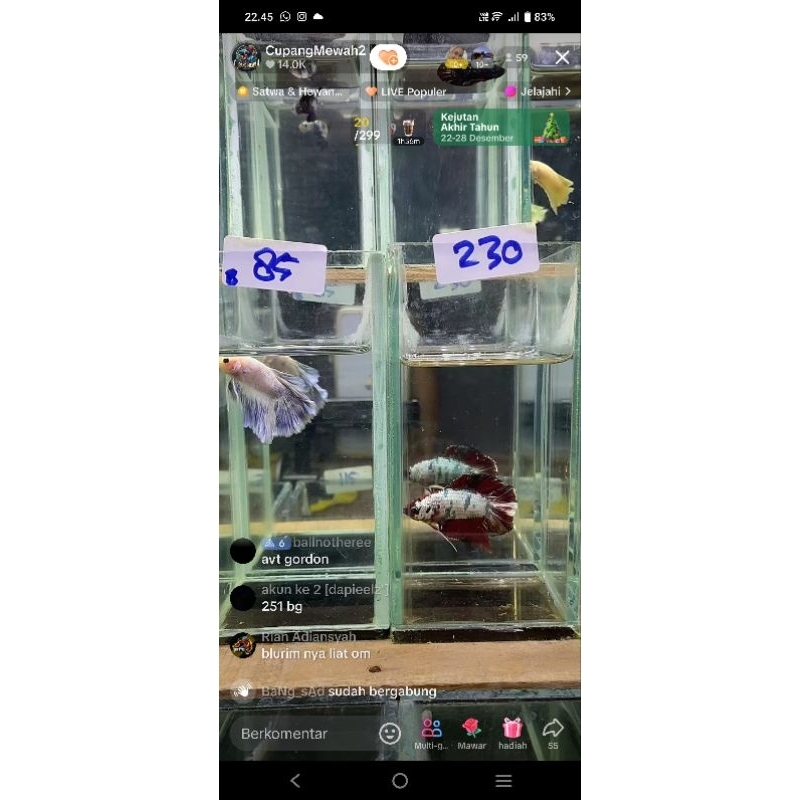Viewport: 800px width, 800px height.
Task: Go back with system back button
Action: (x=295, y=781)
